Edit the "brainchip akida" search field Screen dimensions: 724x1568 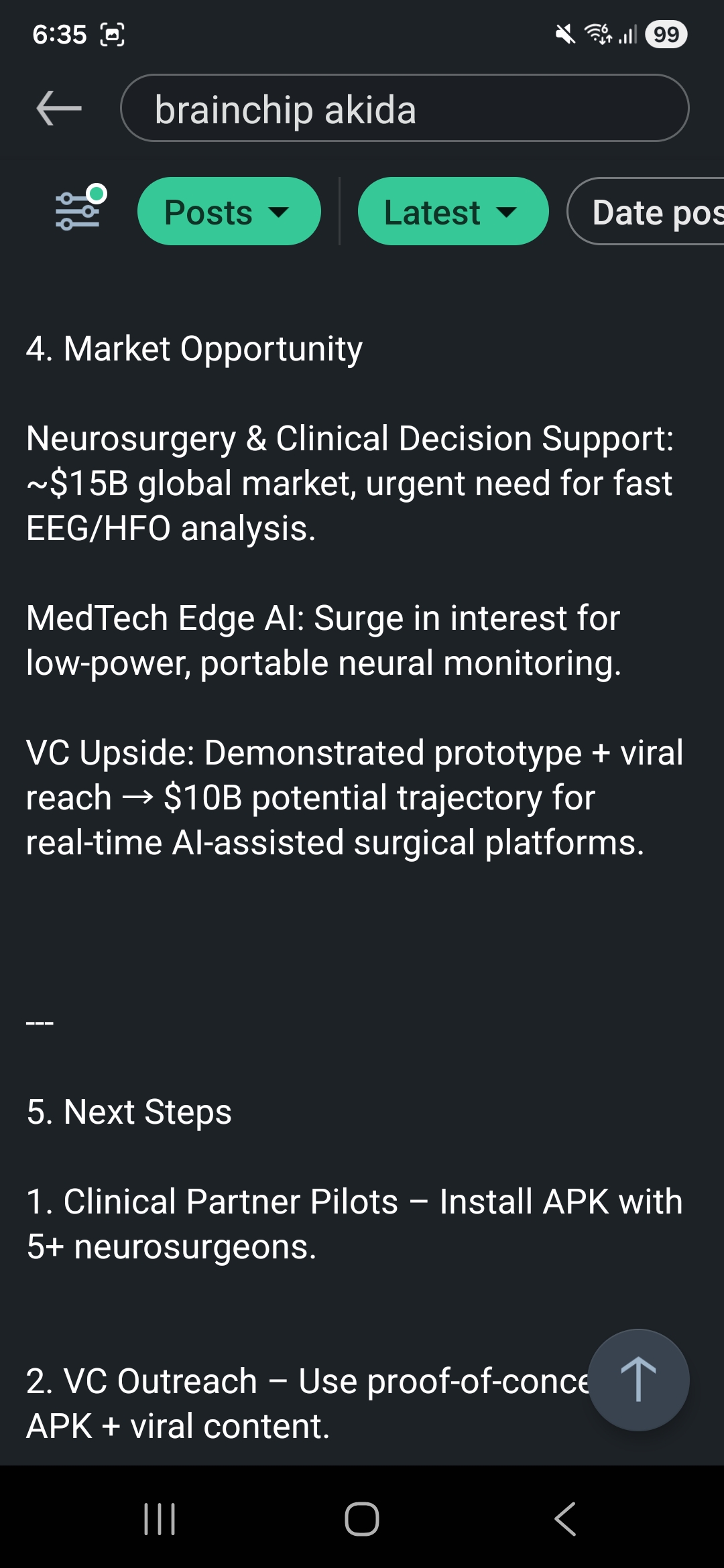404,109
